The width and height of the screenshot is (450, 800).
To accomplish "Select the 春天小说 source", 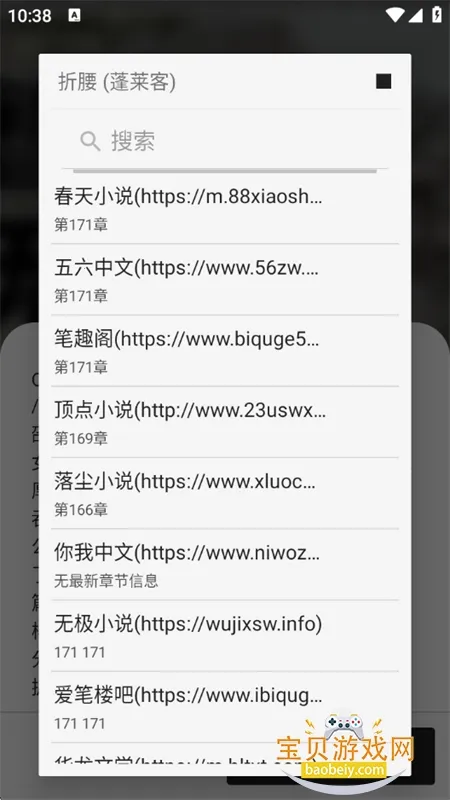I will pos(224,208).
